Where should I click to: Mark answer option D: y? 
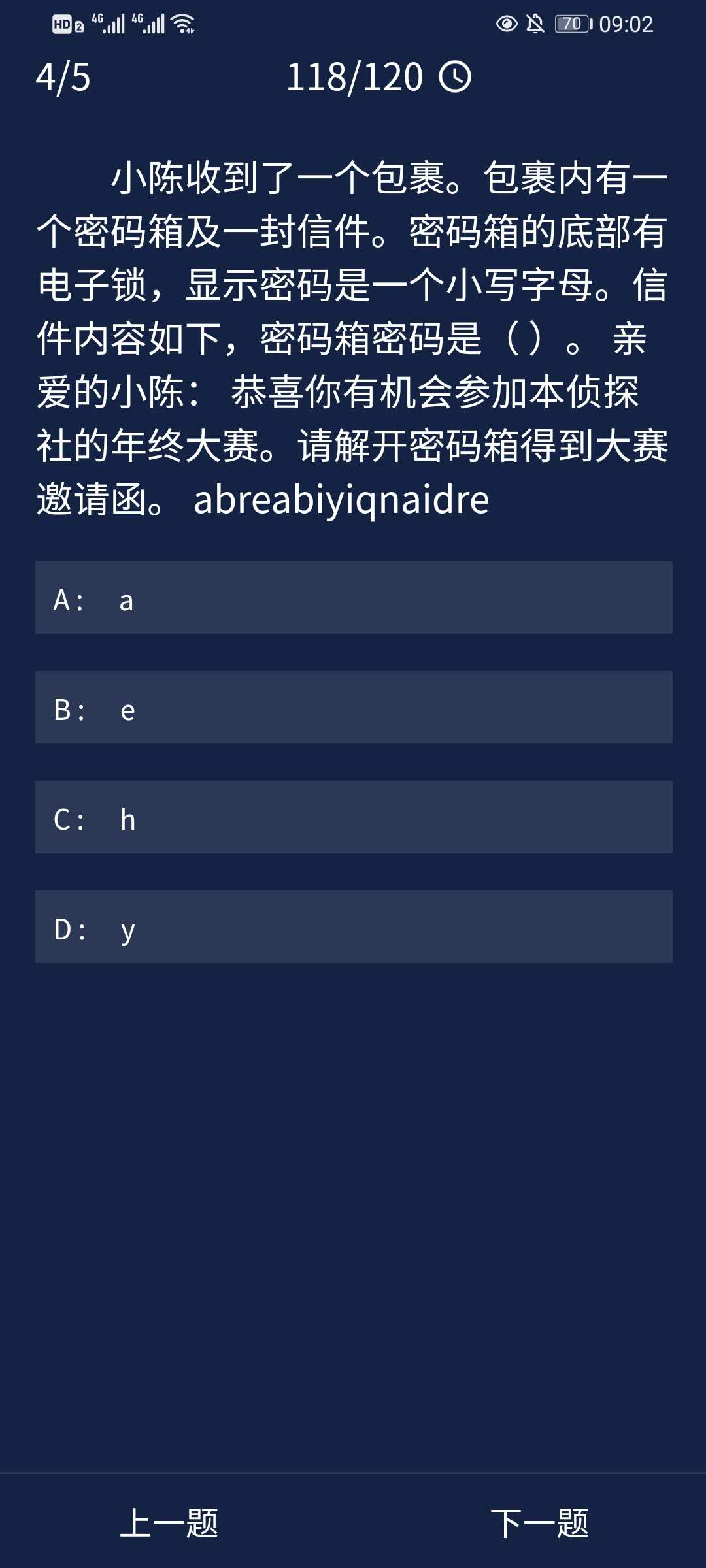[353, 927]
